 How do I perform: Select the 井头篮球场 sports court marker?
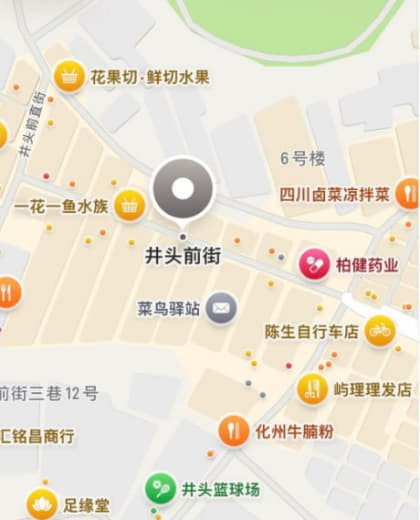pos(160,489)
